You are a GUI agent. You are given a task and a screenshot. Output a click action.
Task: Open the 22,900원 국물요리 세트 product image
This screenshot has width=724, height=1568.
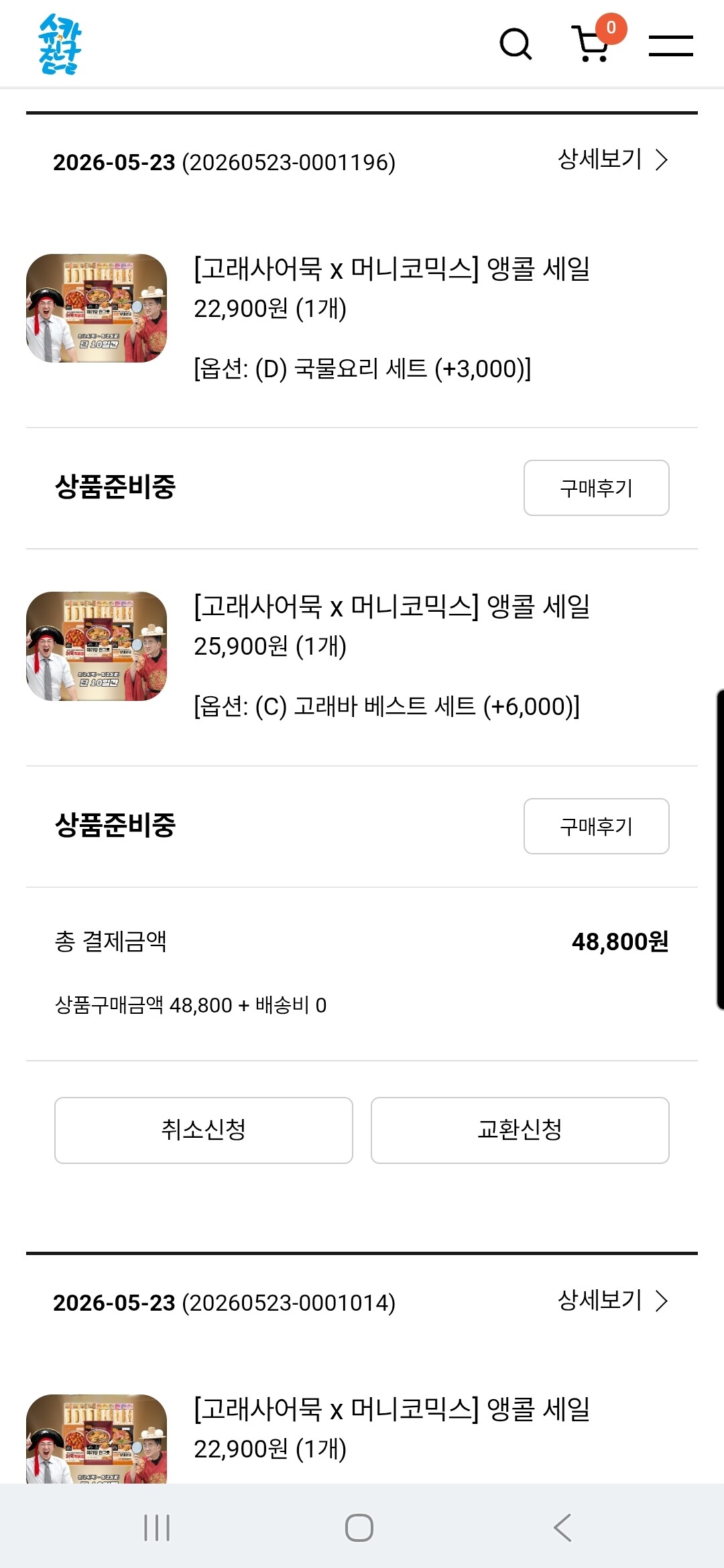pyautogui.click(x=97, y=308)
